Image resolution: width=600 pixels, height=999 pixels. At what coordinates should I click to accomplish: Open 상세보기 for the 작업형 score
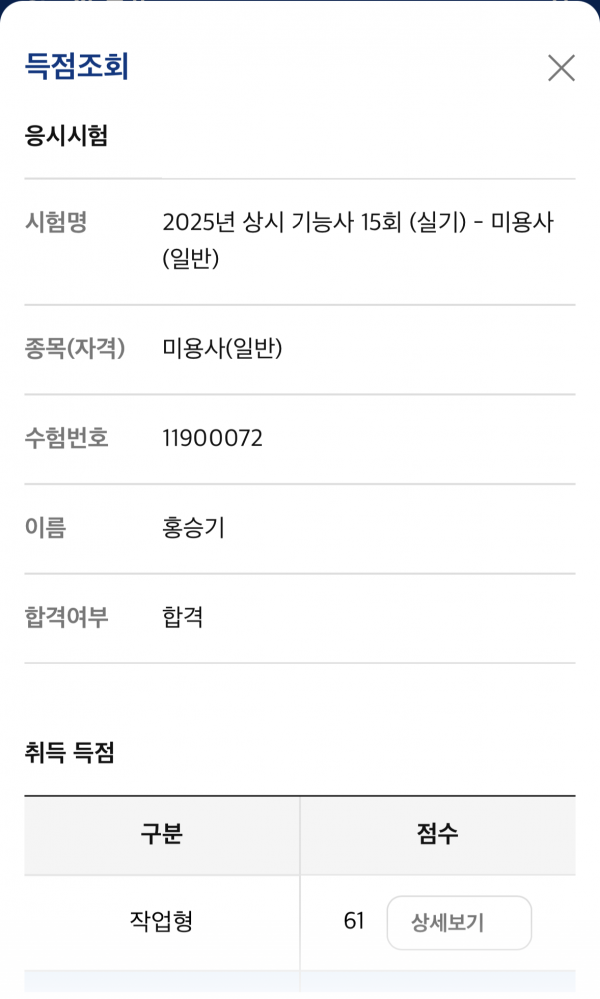pyautogui.click(x=458, y=922)
